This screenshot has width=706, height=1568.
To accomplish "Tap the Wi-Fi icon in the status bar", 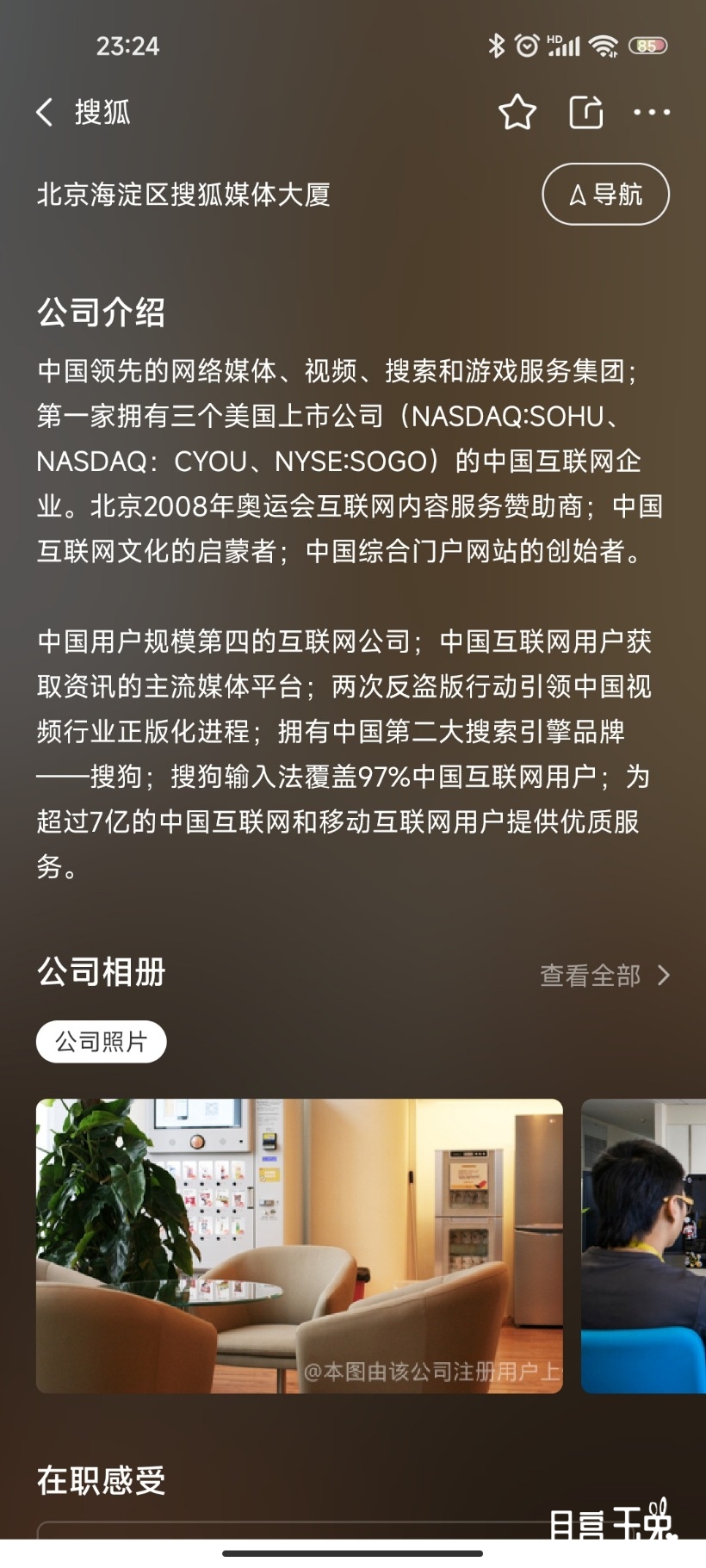I will 604,46.
